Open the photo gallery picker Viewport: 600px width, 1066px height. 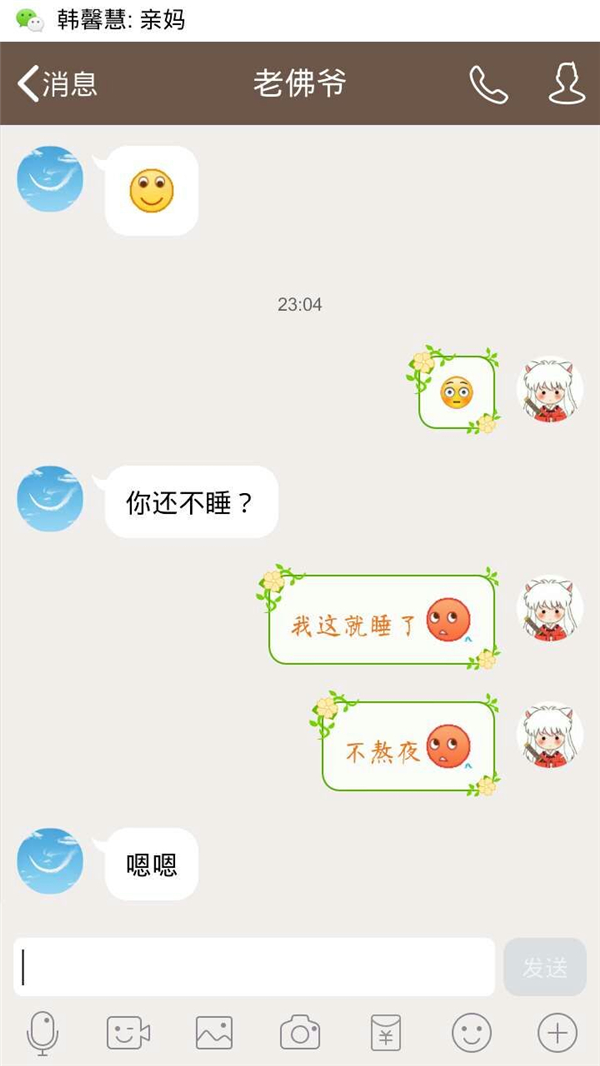pos(214,1032)
